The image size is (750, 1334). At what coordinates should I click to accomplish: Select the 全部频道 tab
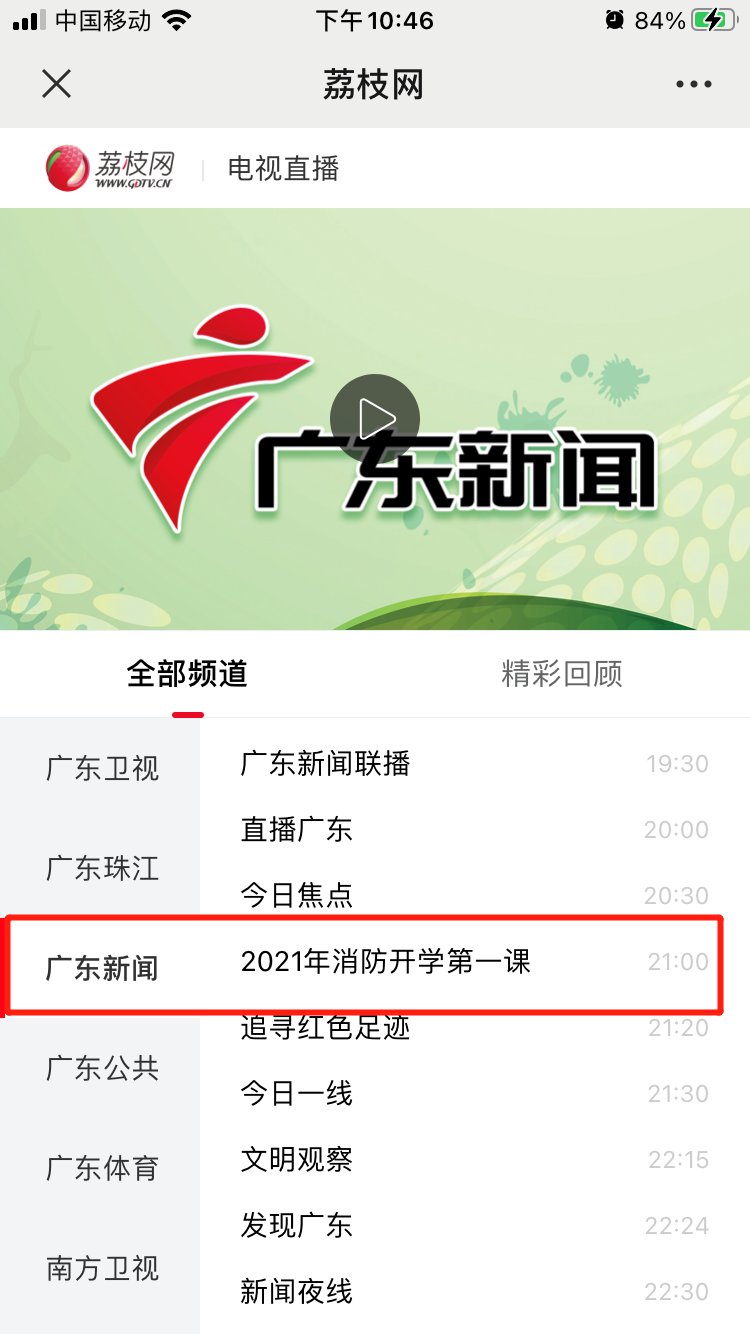(187, 674)
